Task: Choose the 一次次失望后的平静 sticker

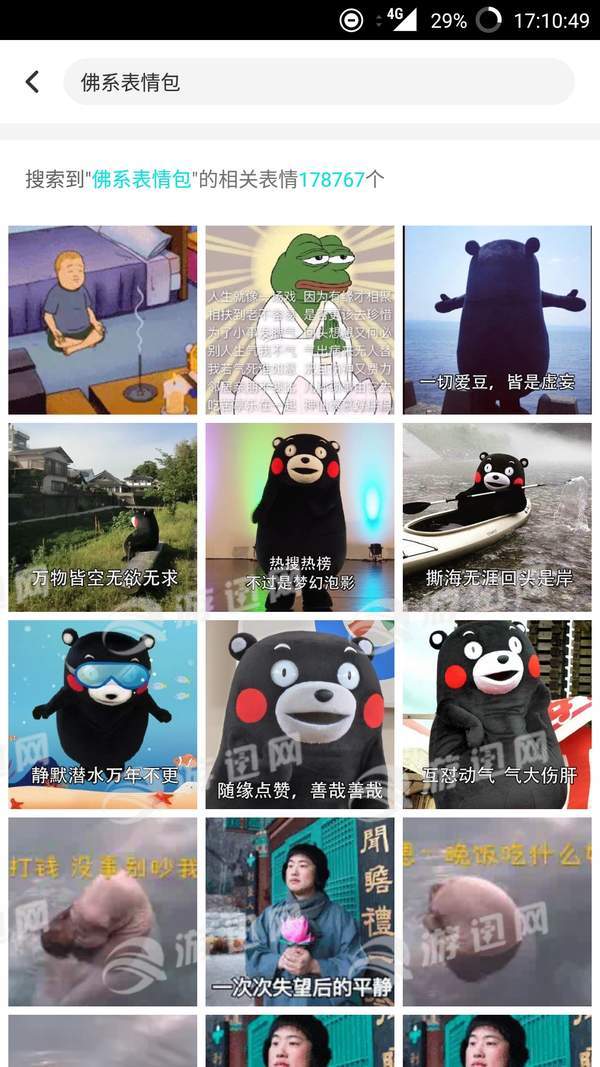Action: click(x=300, y=911)
